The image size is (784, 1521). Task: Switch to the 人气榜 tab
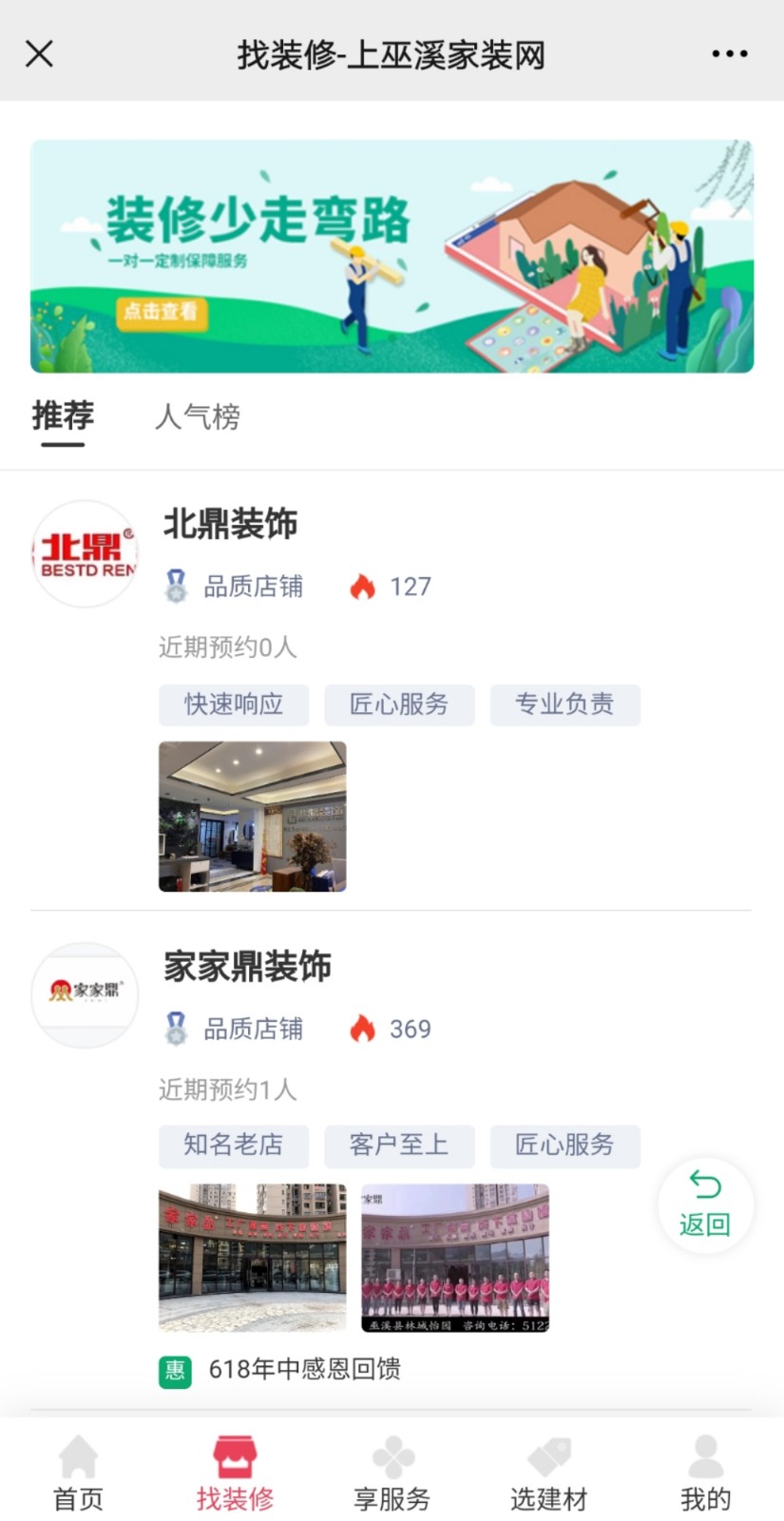tap(198, 416)
